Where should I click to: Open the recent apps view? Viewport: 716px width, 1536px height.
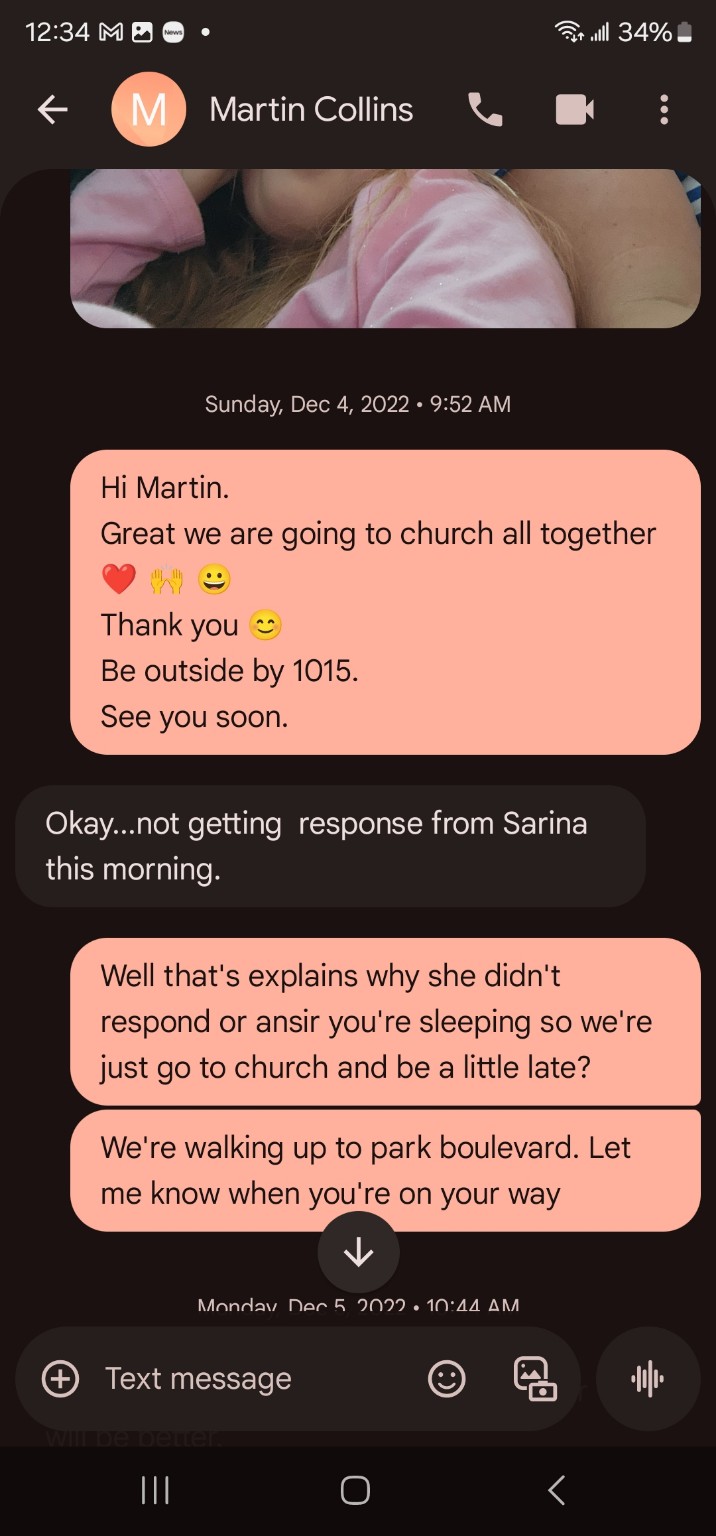[x=155, y=1491]
